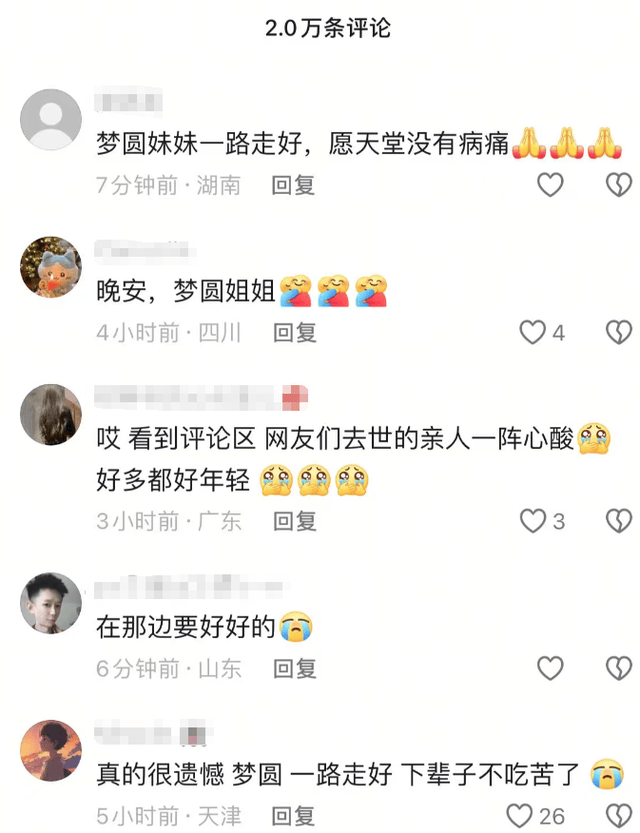Like the comment '在那边要好好的'
640x833 pixels.
(550, 668)
